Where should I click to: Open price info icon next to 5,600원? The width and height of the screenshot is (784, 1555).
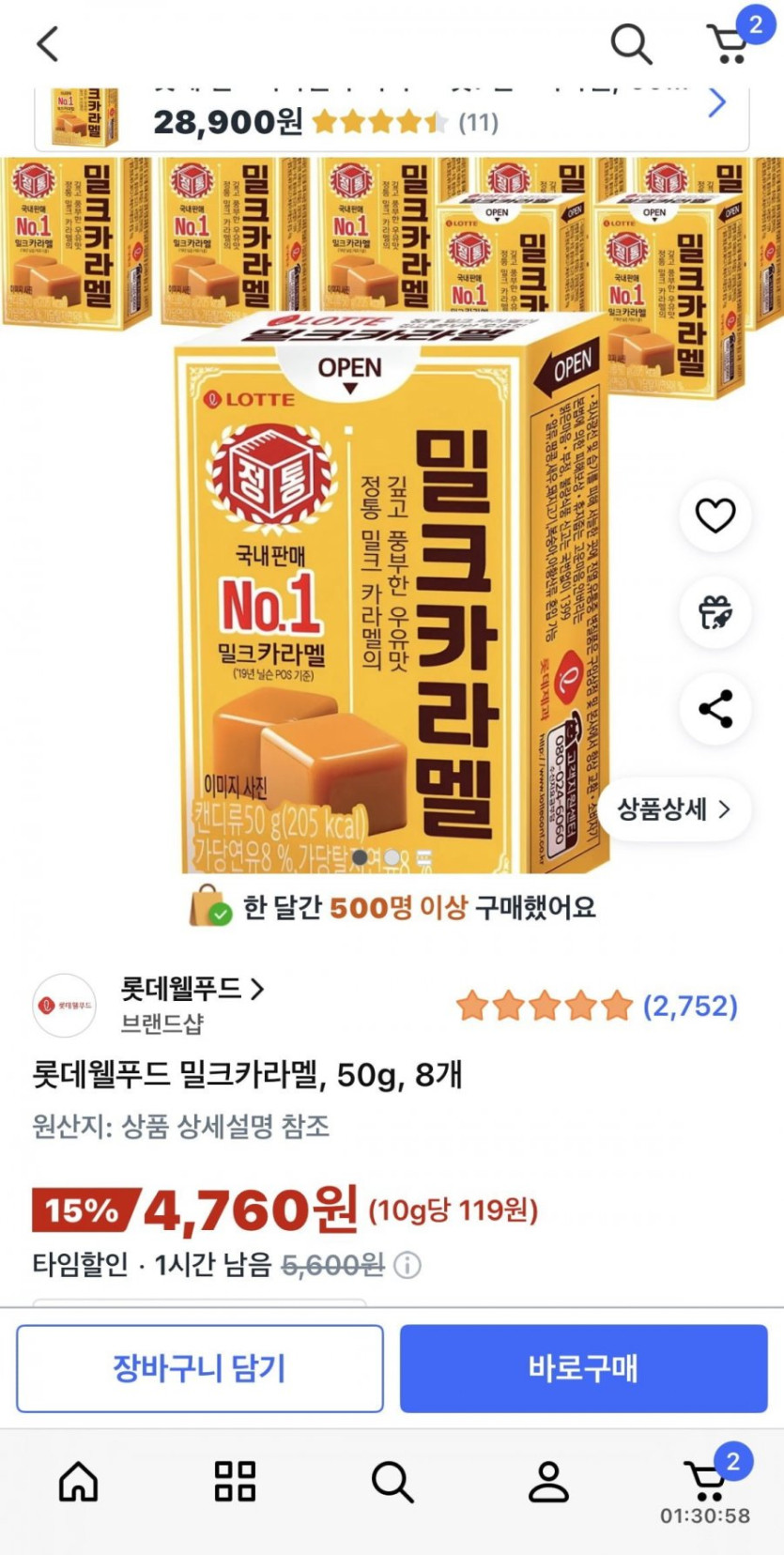407,1265
